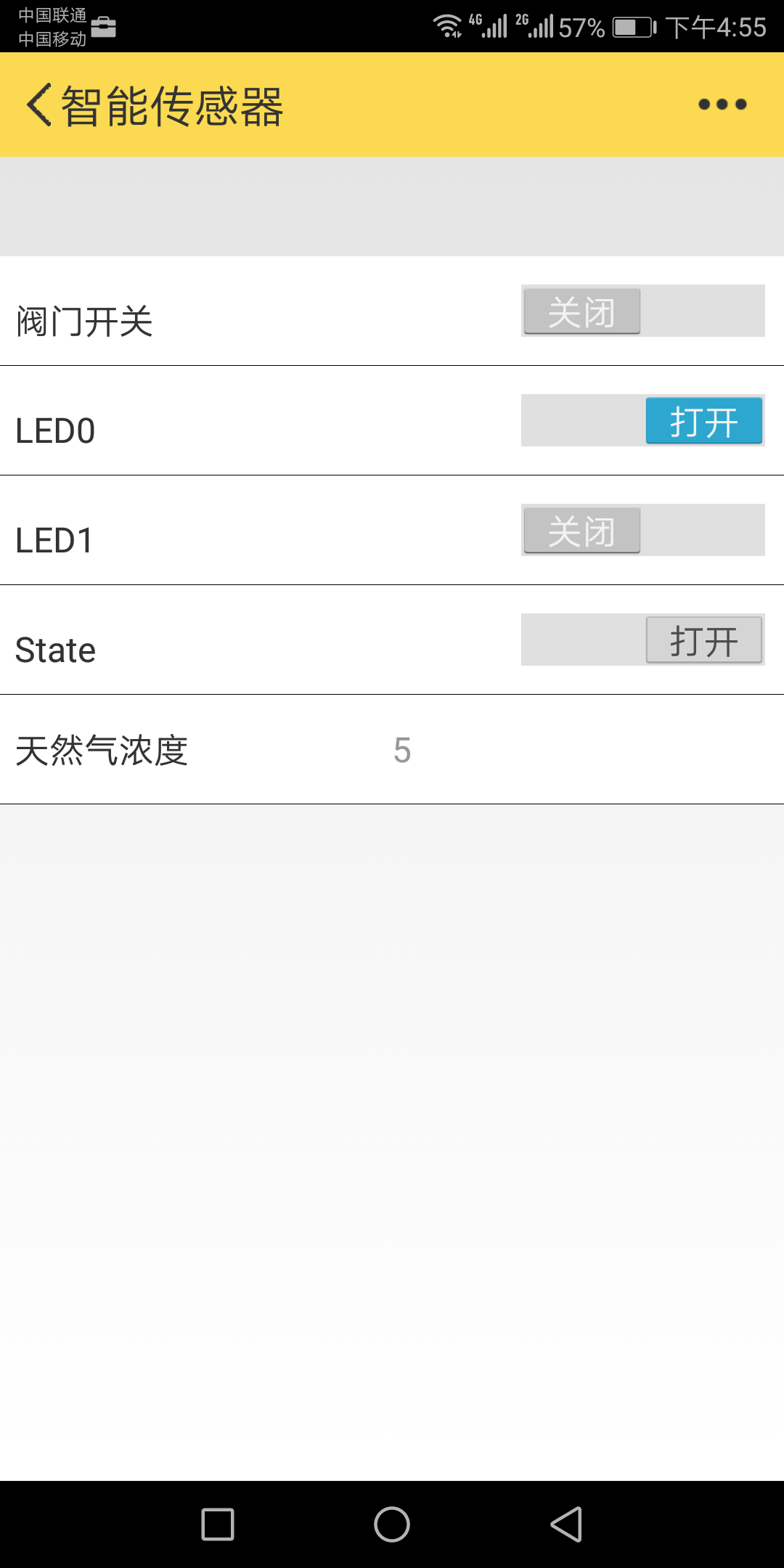Tap the battery indicator in status bar
Image resolution: width=784 pixels, height=1568 pixels.
tap(629, 24)
